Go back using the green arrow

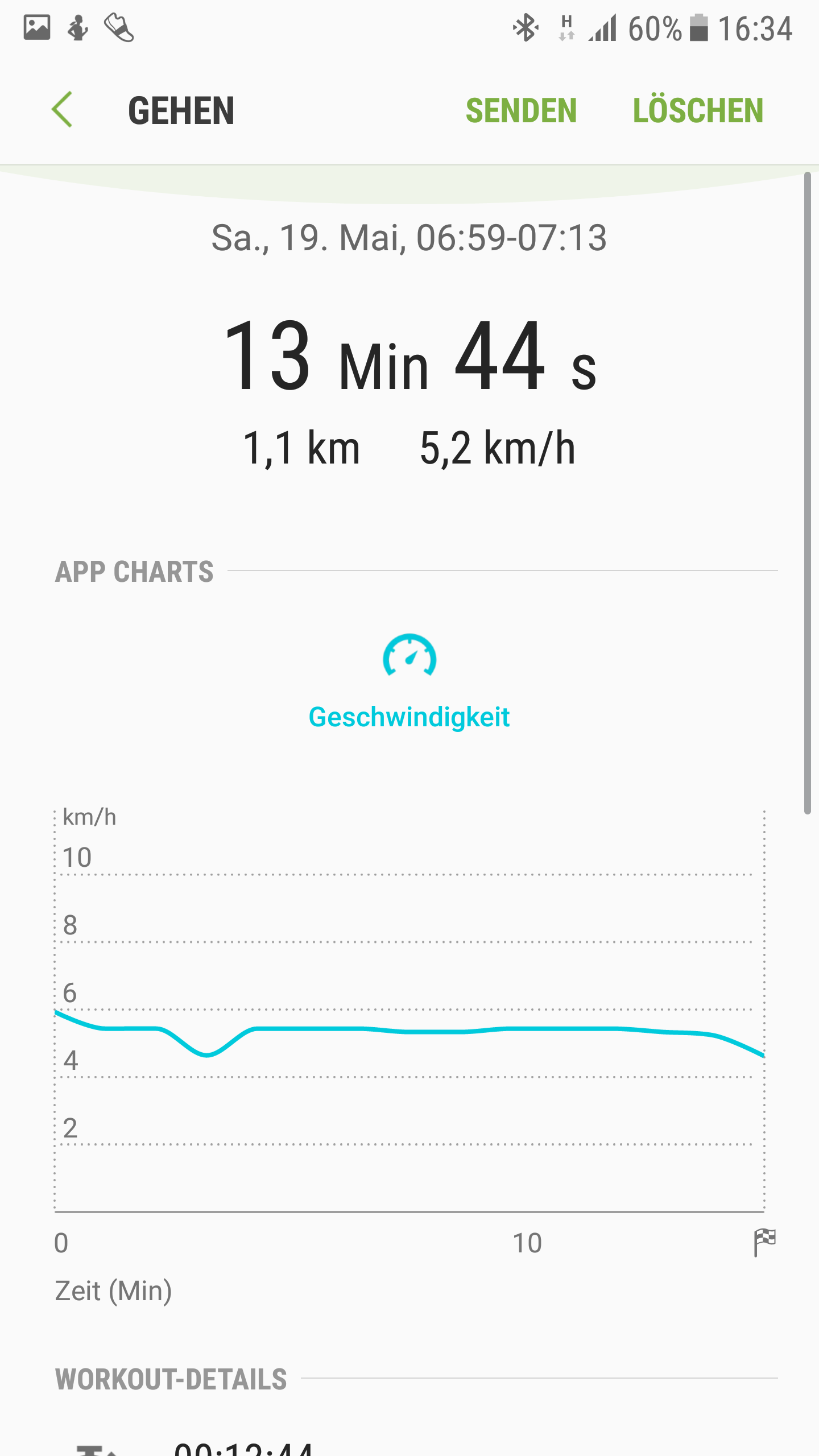click(62, 110)
